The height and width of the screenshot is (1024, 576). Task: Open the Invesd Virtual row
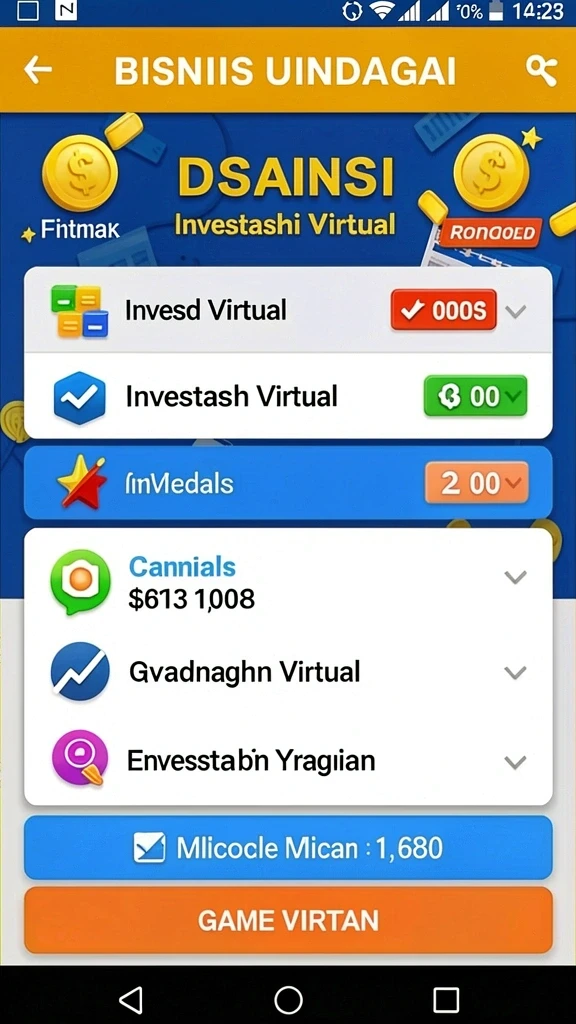coord(288,311)
